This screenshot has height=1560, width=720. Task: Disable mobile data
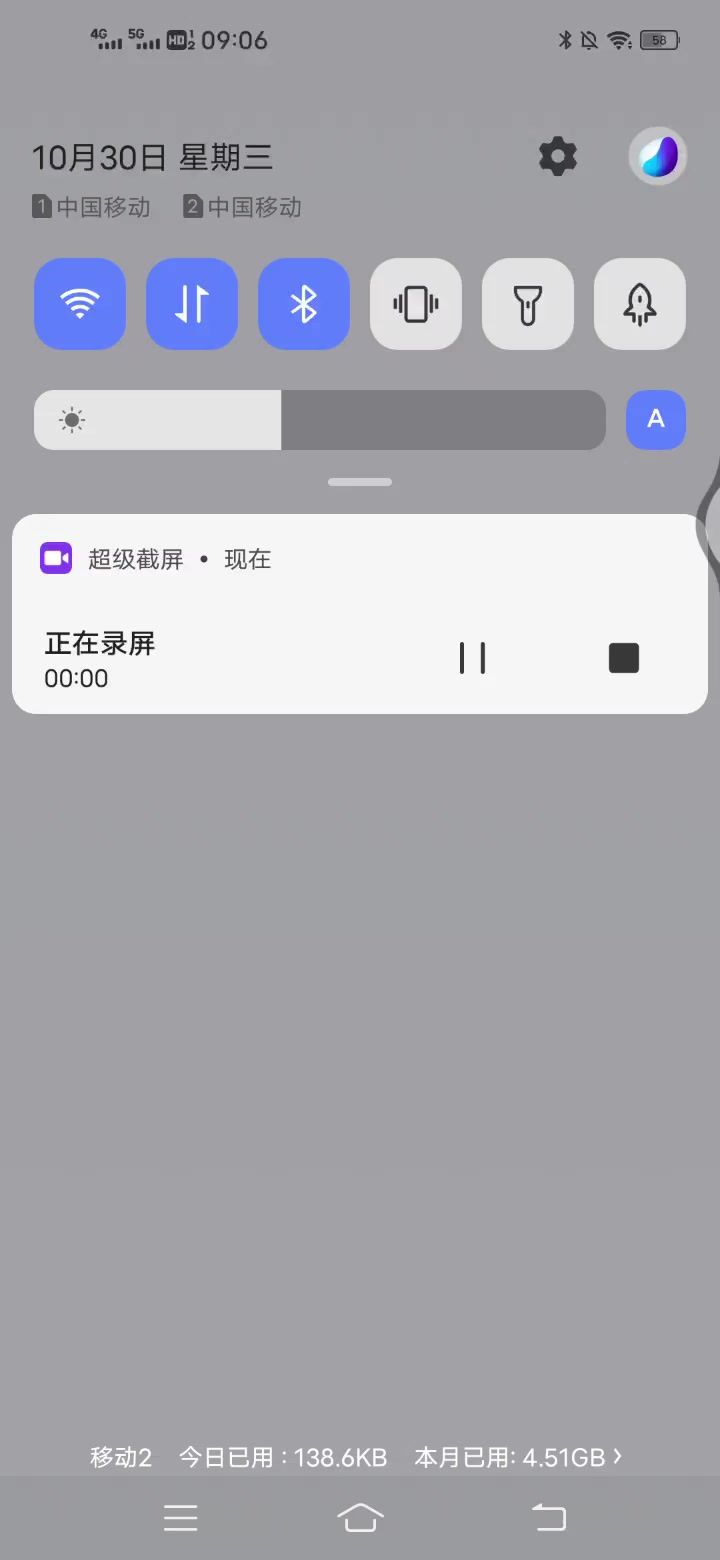click(192, 304)
